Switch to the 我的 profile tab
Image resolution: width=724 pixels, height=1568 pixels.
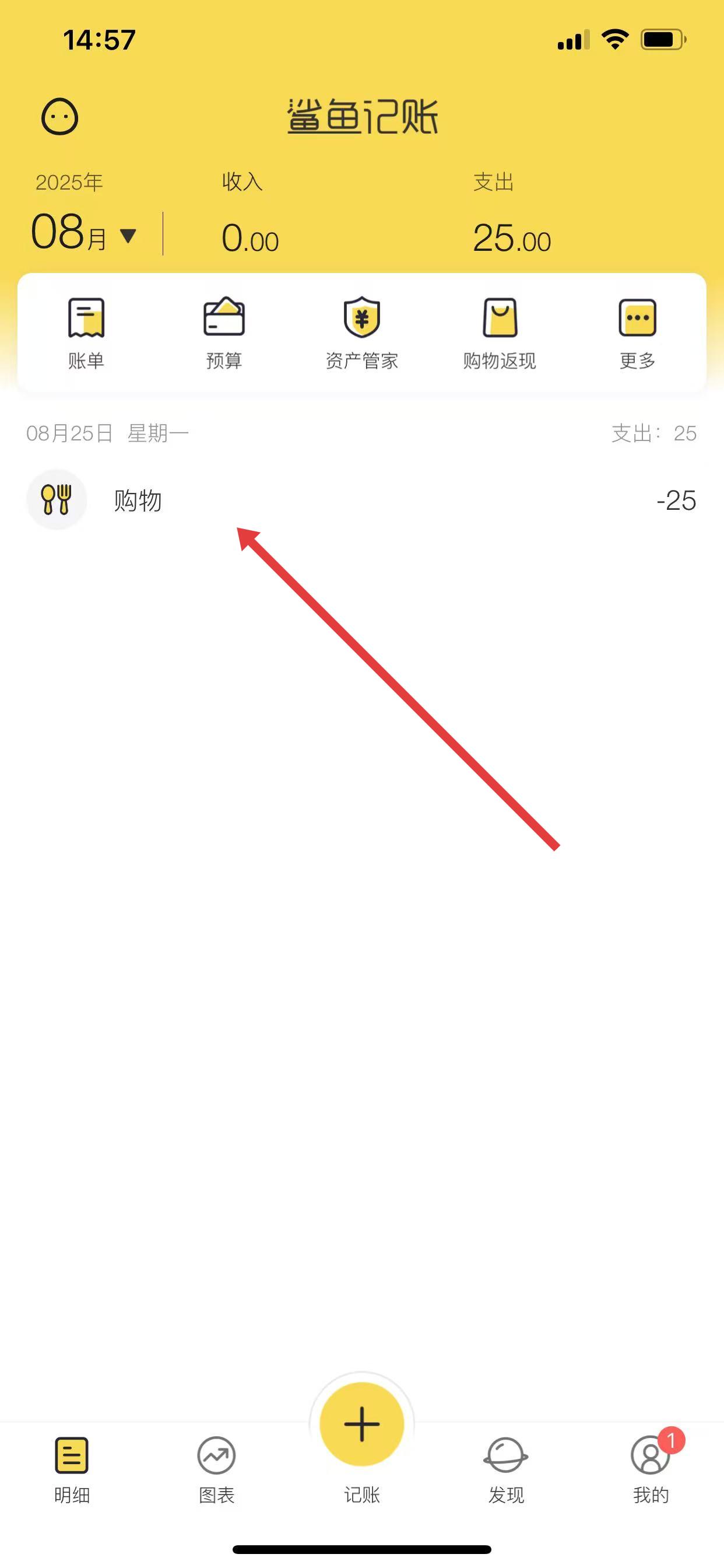point(651,1468)
